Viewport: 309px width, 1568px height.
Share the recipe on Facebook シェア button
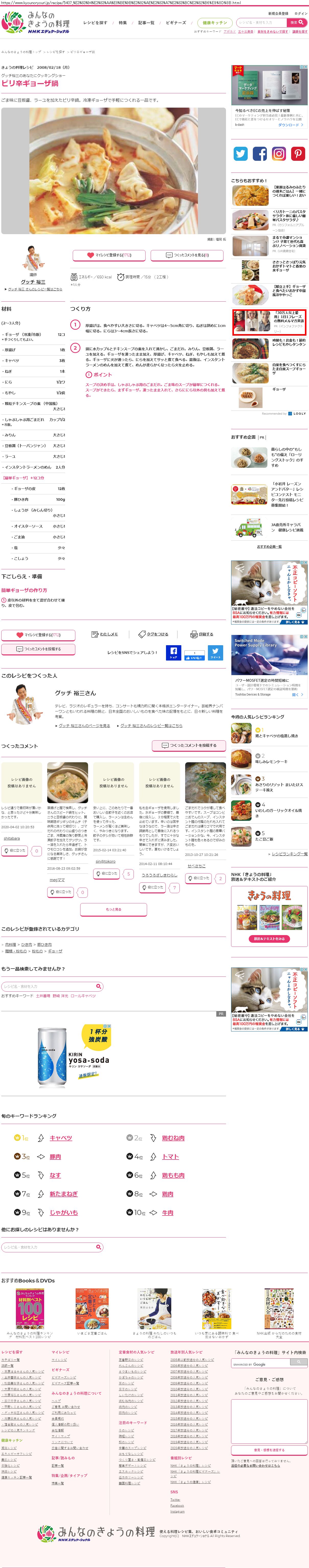click(173, 653)
